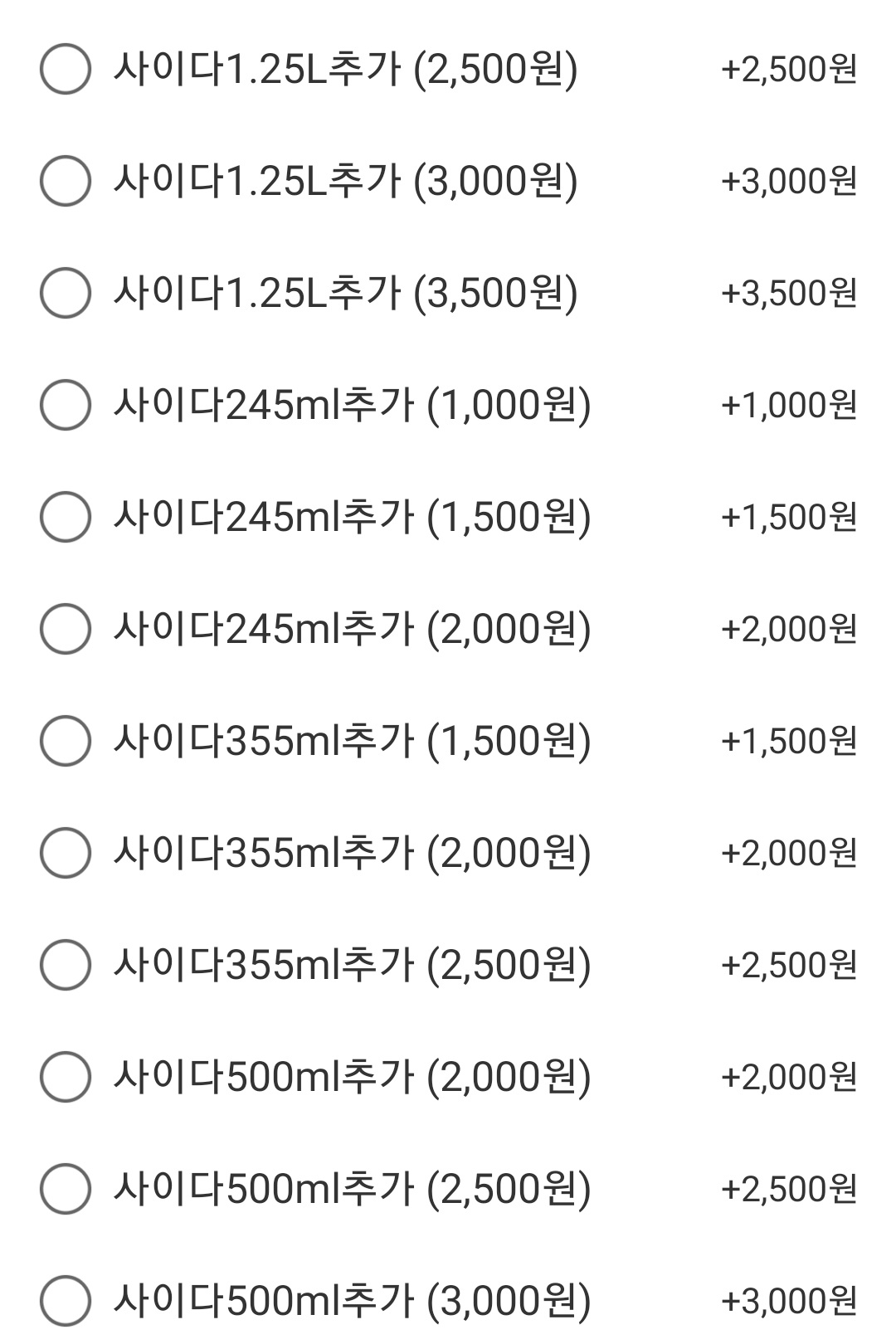Choose 사이다245ml추가 (1,500원)

click(65, 518)
